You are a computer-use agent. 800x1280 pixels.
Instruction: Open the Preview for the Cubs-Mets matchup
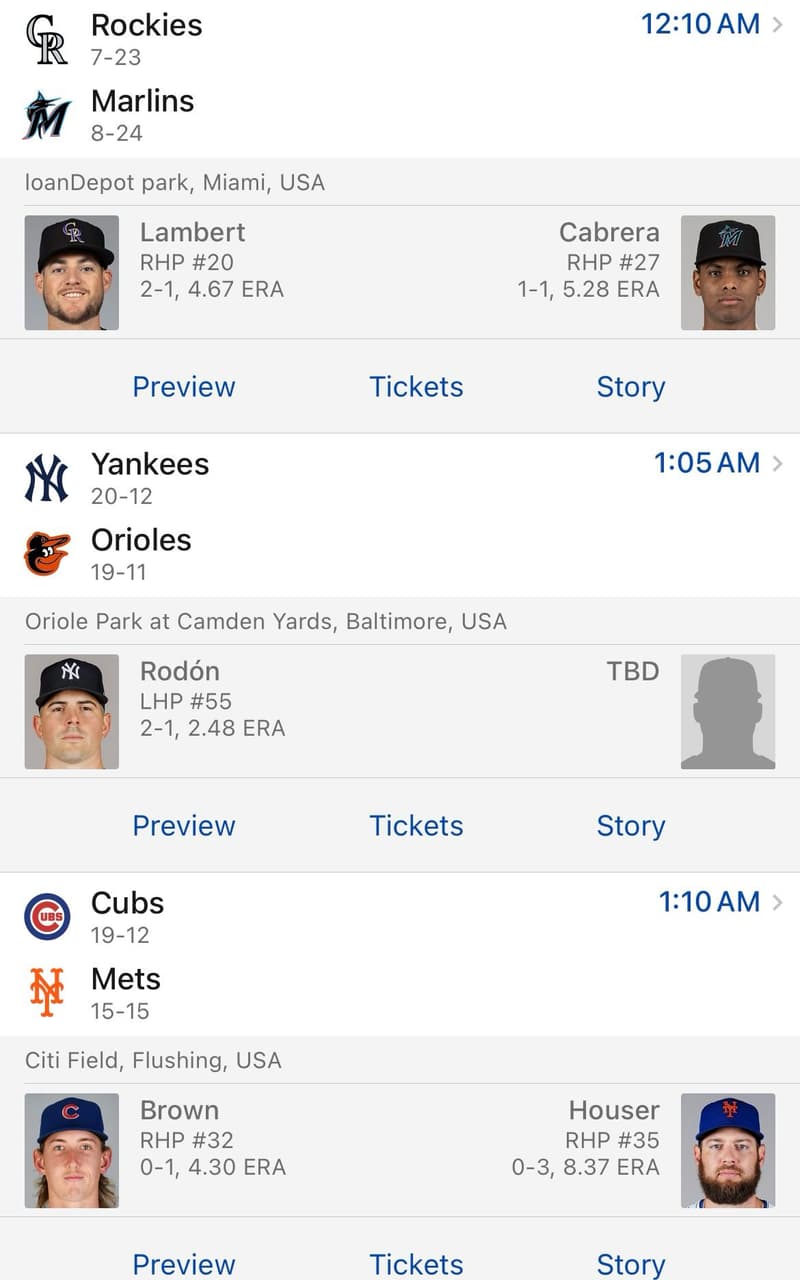(184, 1264)
